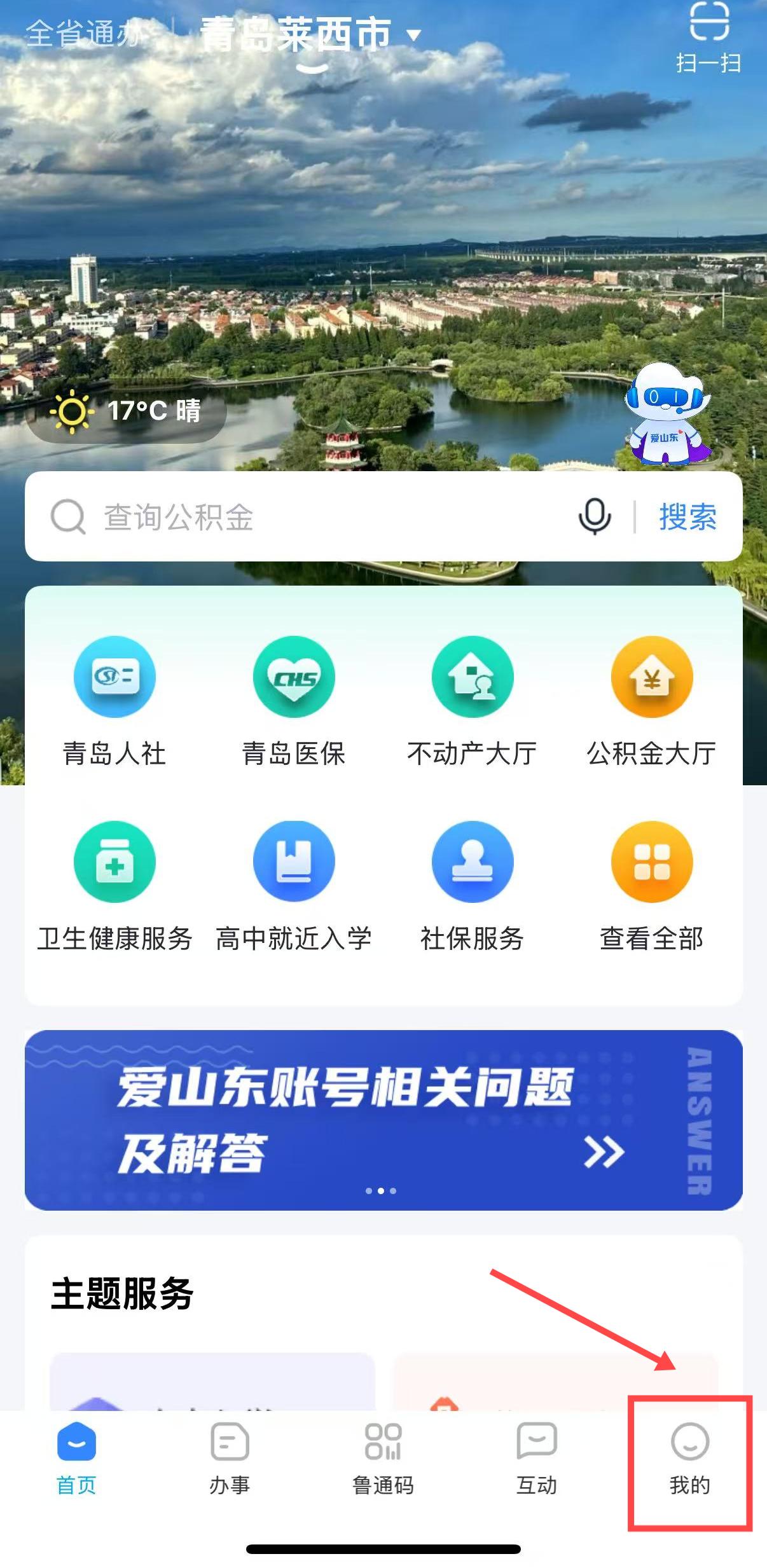Open 青岛医保 service

(x=294, y=699)
